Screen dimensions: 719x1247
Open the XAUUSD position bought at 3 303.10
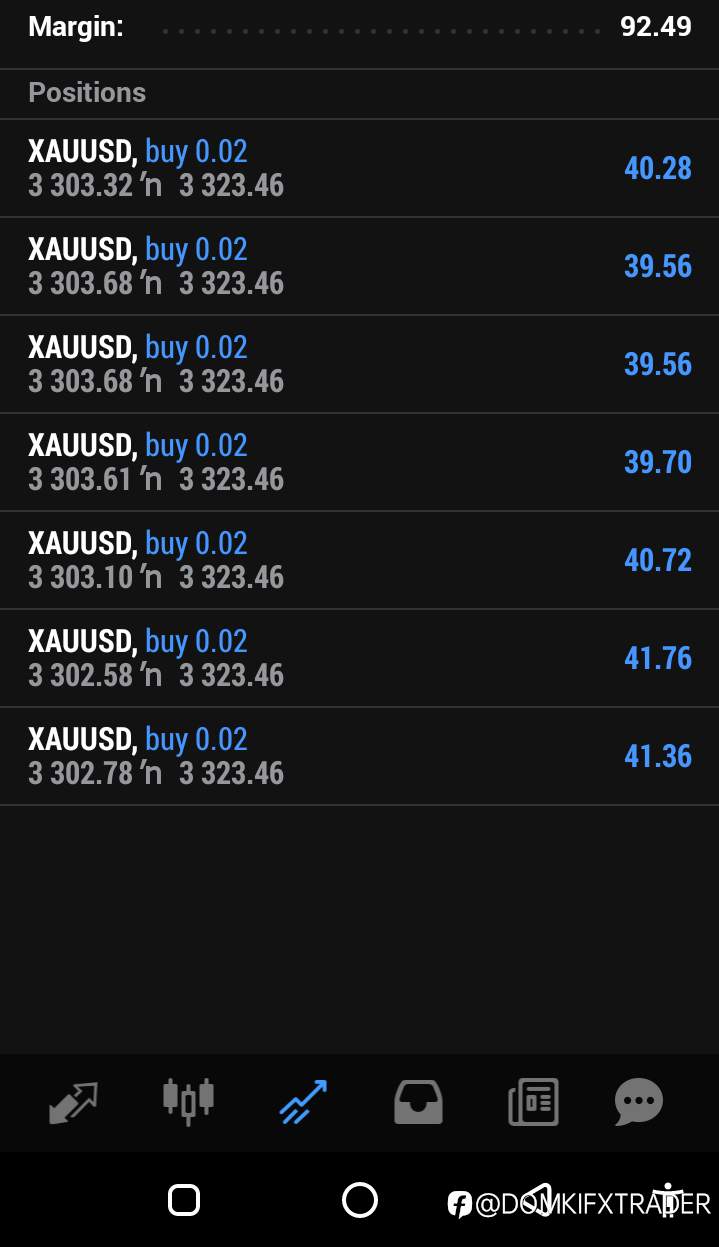coord(359,560)
